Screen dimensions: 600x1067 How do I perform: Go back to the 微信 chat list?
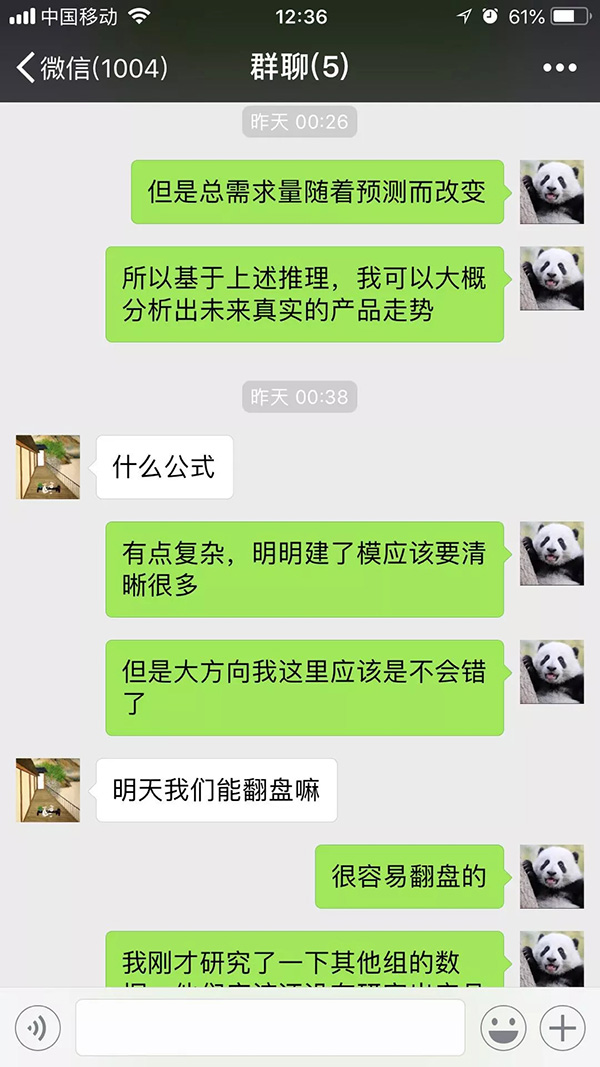pyautogui.click(x=90, y=68)
